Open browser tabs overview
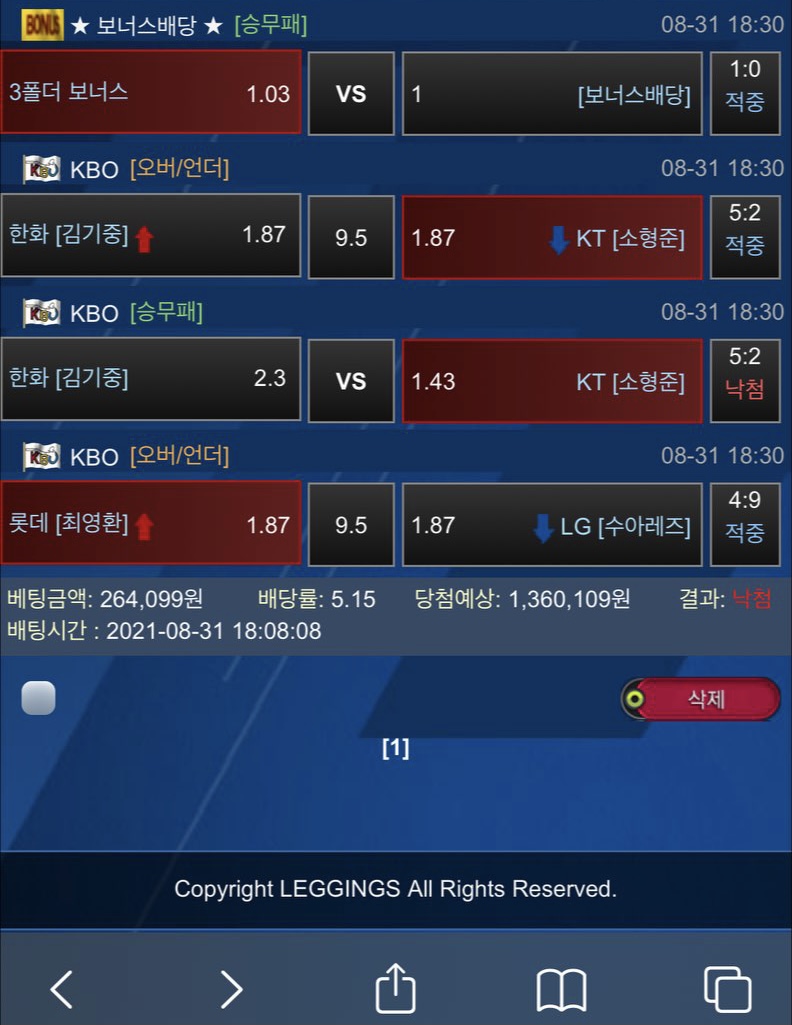Image resolution: width=792 pixels, height=1025 pixels. point(727,989)
